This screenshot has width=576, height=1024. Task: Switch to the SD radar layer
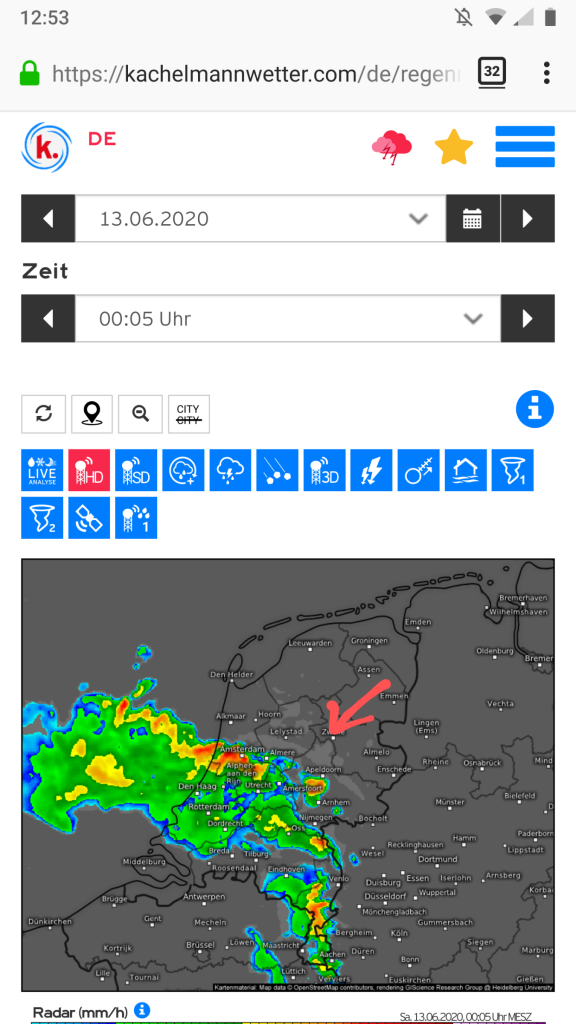pyautogui.click(x=136, y=470)
